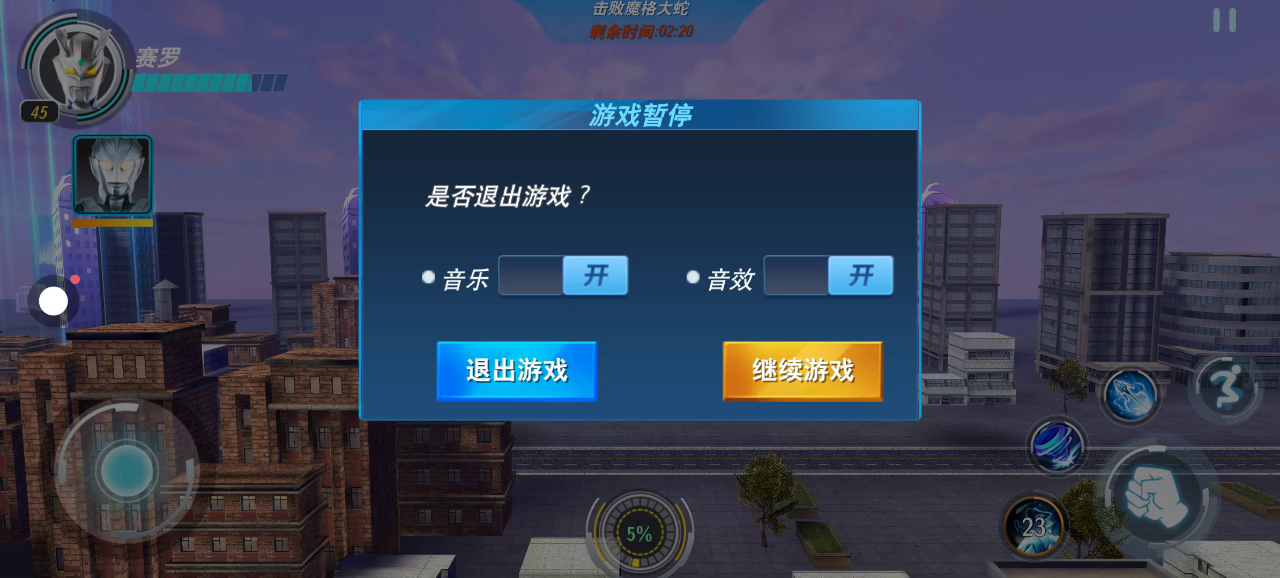Use the blue slash skill button
This screenshot has height=578, width=1280.
[1130, 395]
